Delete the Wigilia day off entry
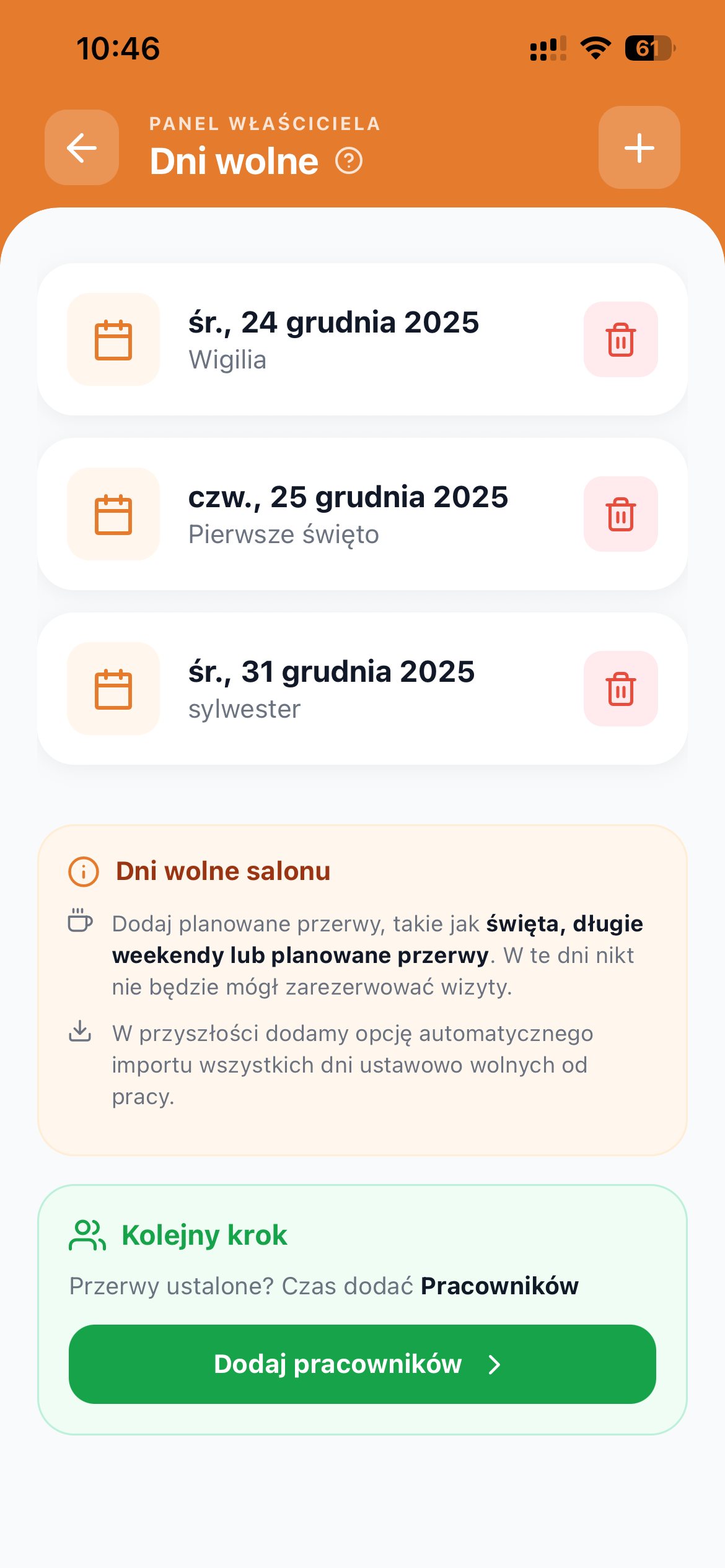The height and width of the screenshot is (1568, 725). pos(621,339)
